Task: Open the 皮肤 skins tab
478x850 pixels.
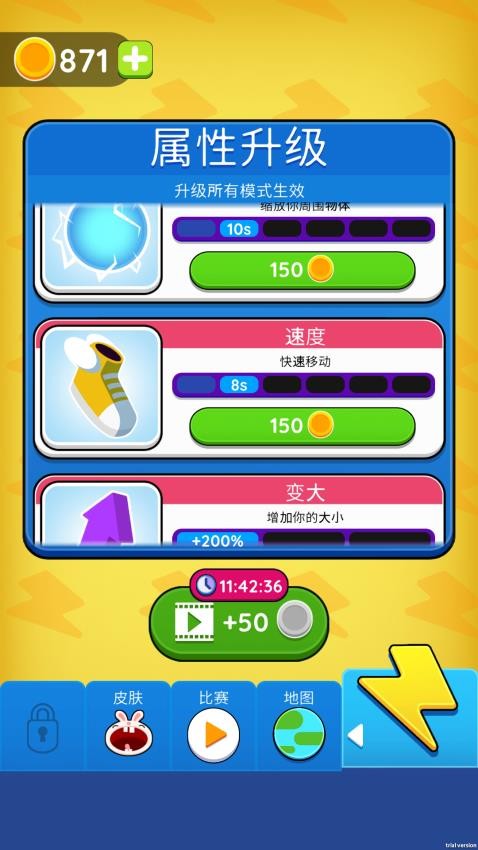Action: pos(128,726)
